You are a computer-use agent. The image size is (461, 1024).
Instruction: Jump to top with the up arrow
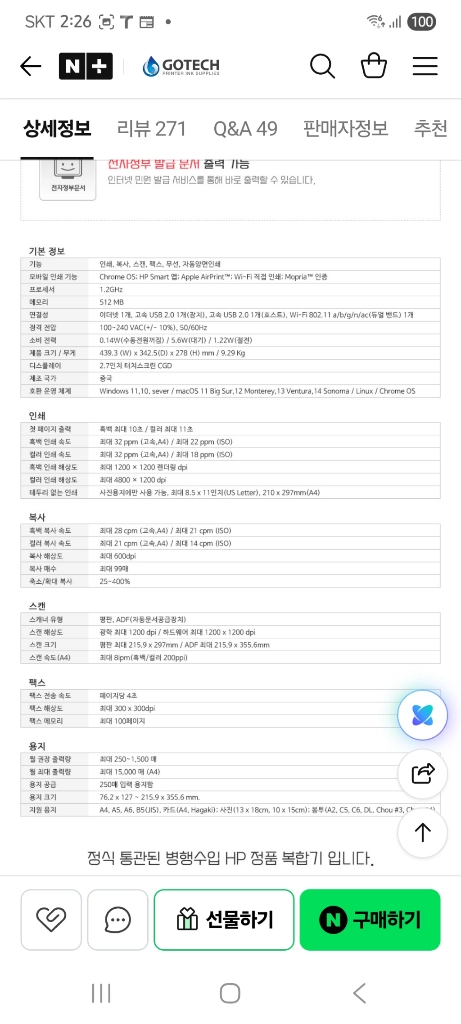(422, 833)
